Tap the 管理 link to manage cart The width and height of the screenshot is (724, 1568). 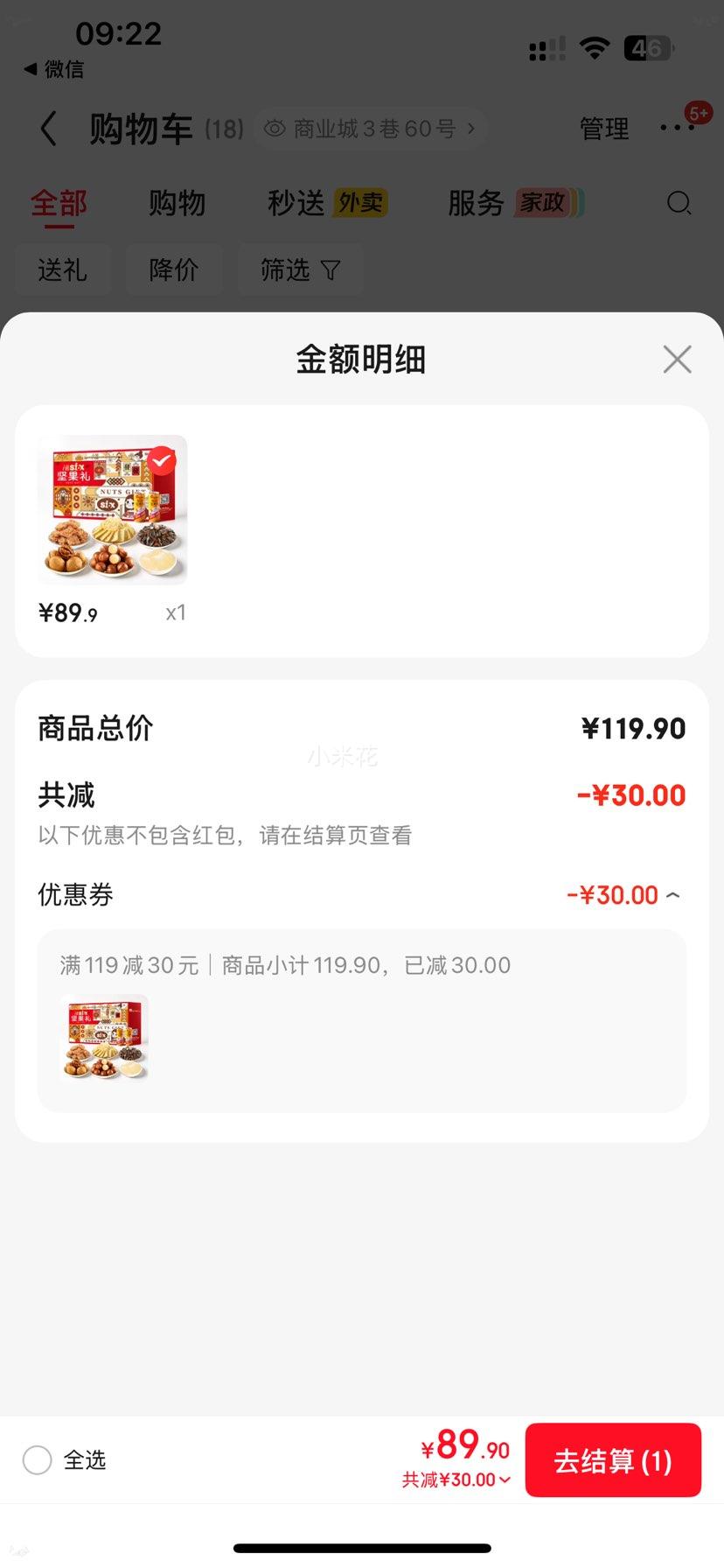pos(603,128)
